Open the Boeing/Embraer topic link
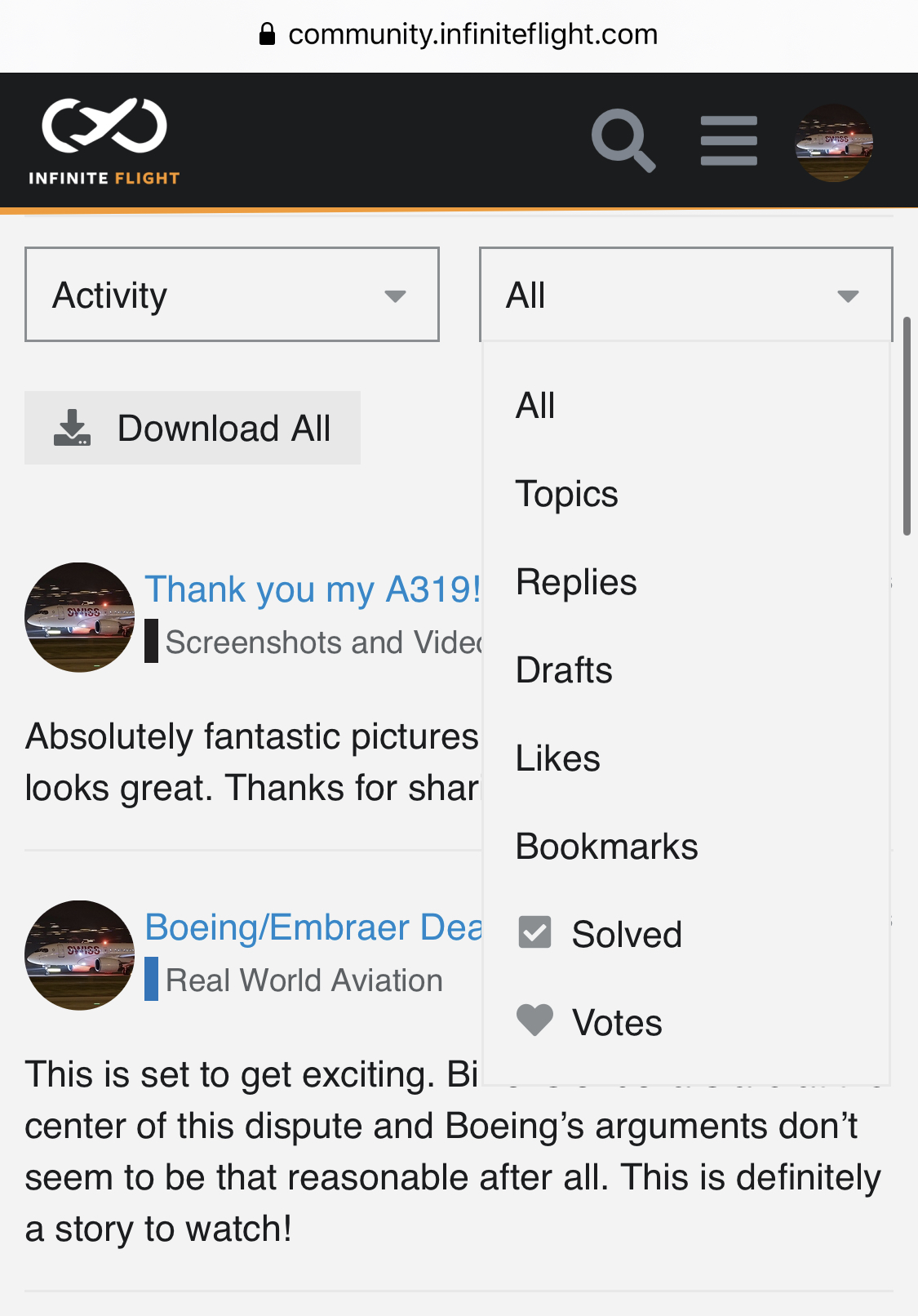The height and width of the screenshot is (1316, 918). (314, 927)
